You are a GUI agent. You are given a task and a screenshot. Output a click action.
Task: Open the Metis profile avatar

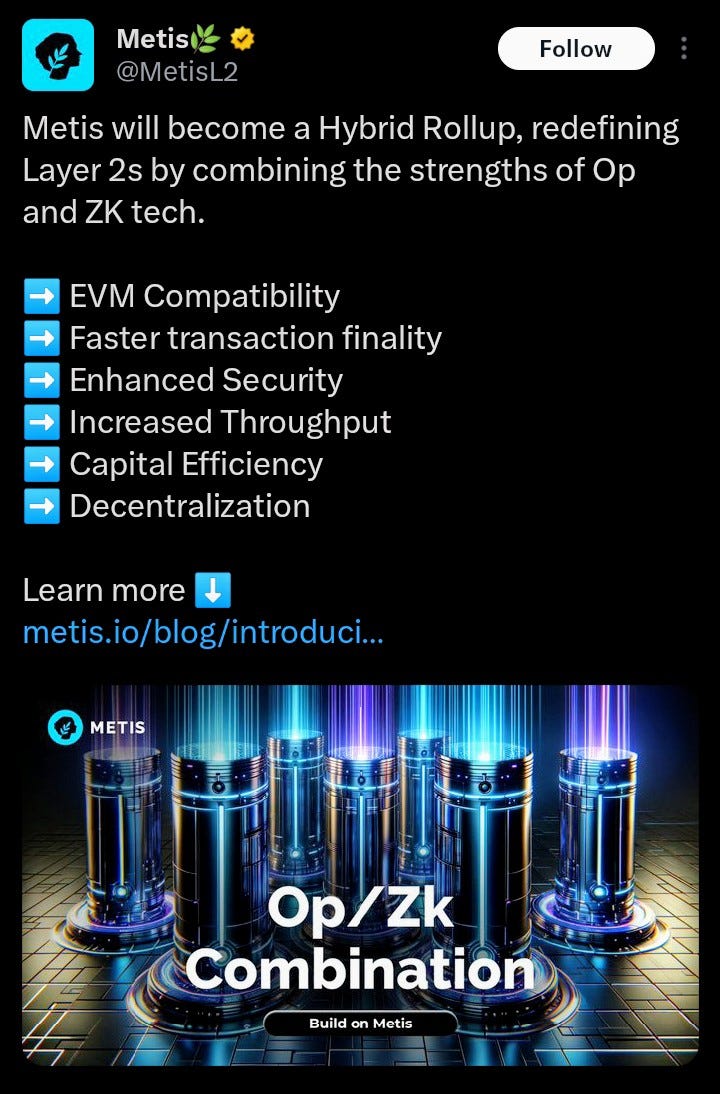click(x=57, y=55)
